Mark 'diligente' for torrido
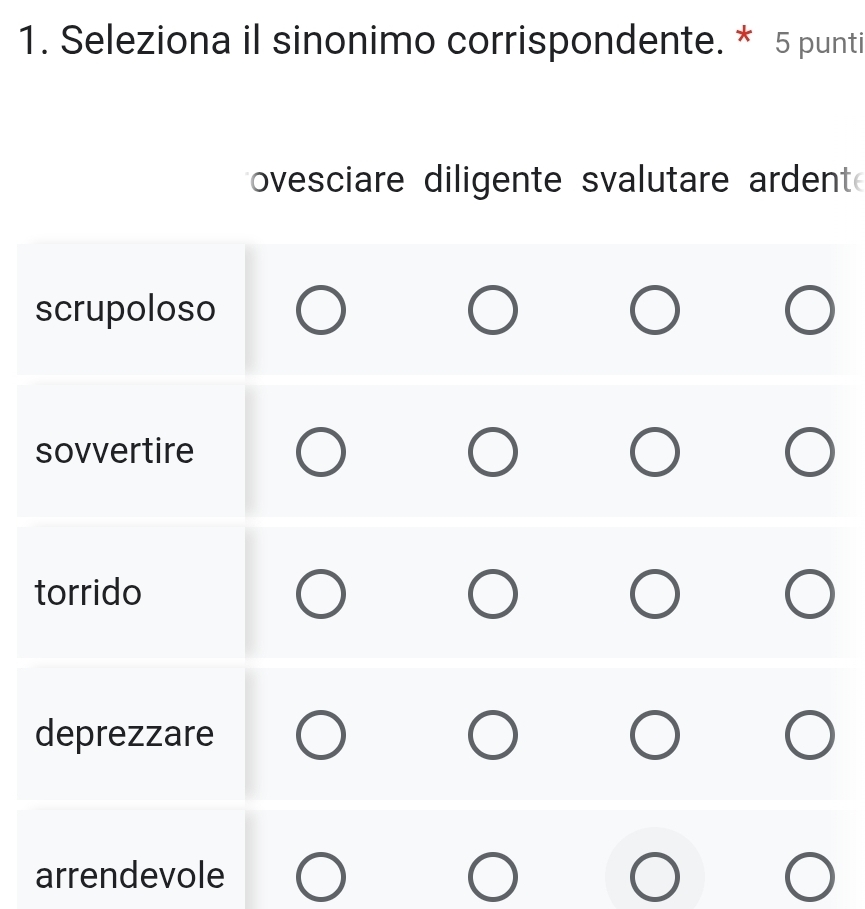The image size is (865, 909). 493,594
